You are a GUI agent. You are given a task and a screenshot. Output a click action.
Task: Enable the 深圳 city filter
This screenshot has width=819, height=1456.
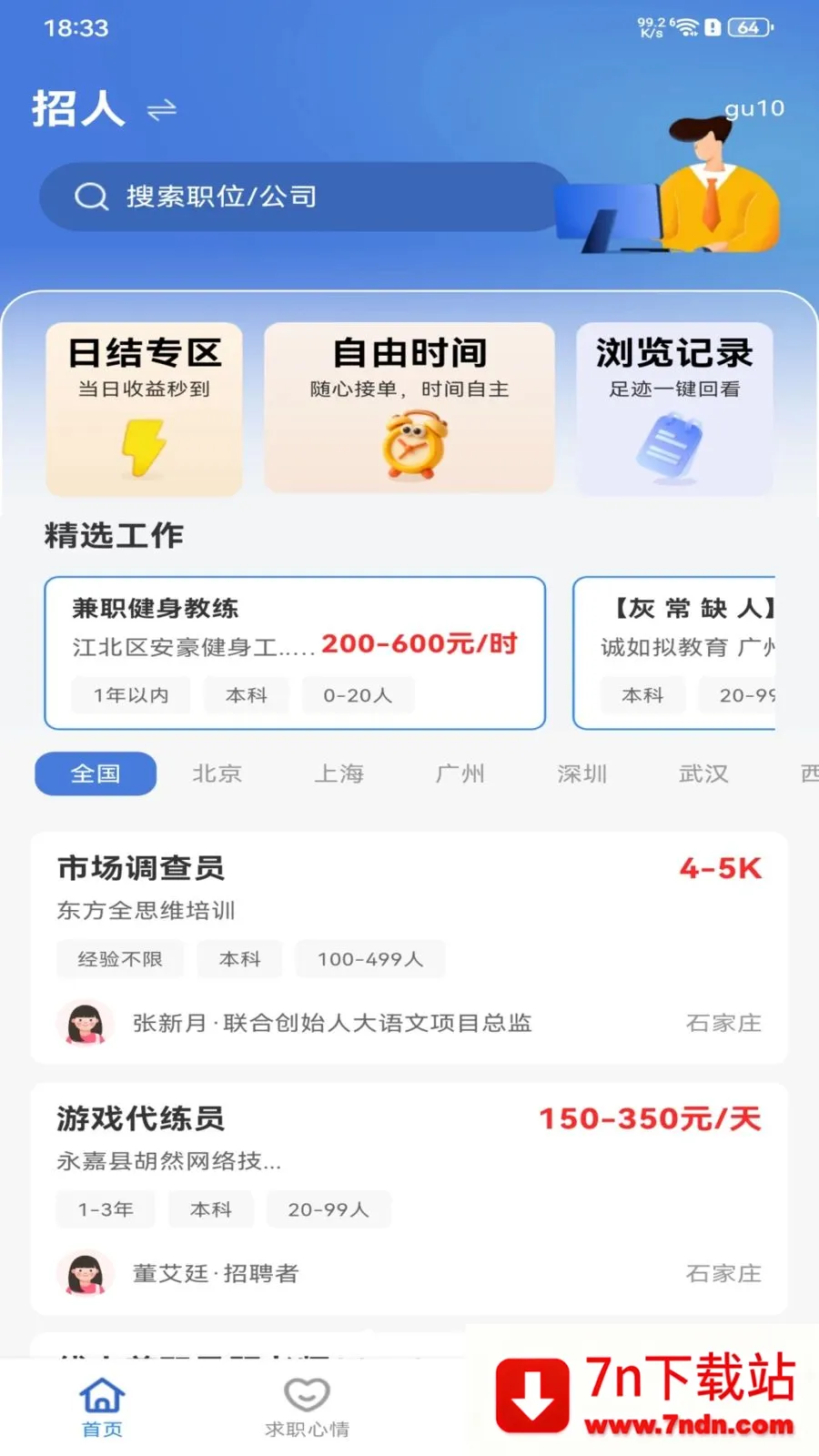point(581,773)
